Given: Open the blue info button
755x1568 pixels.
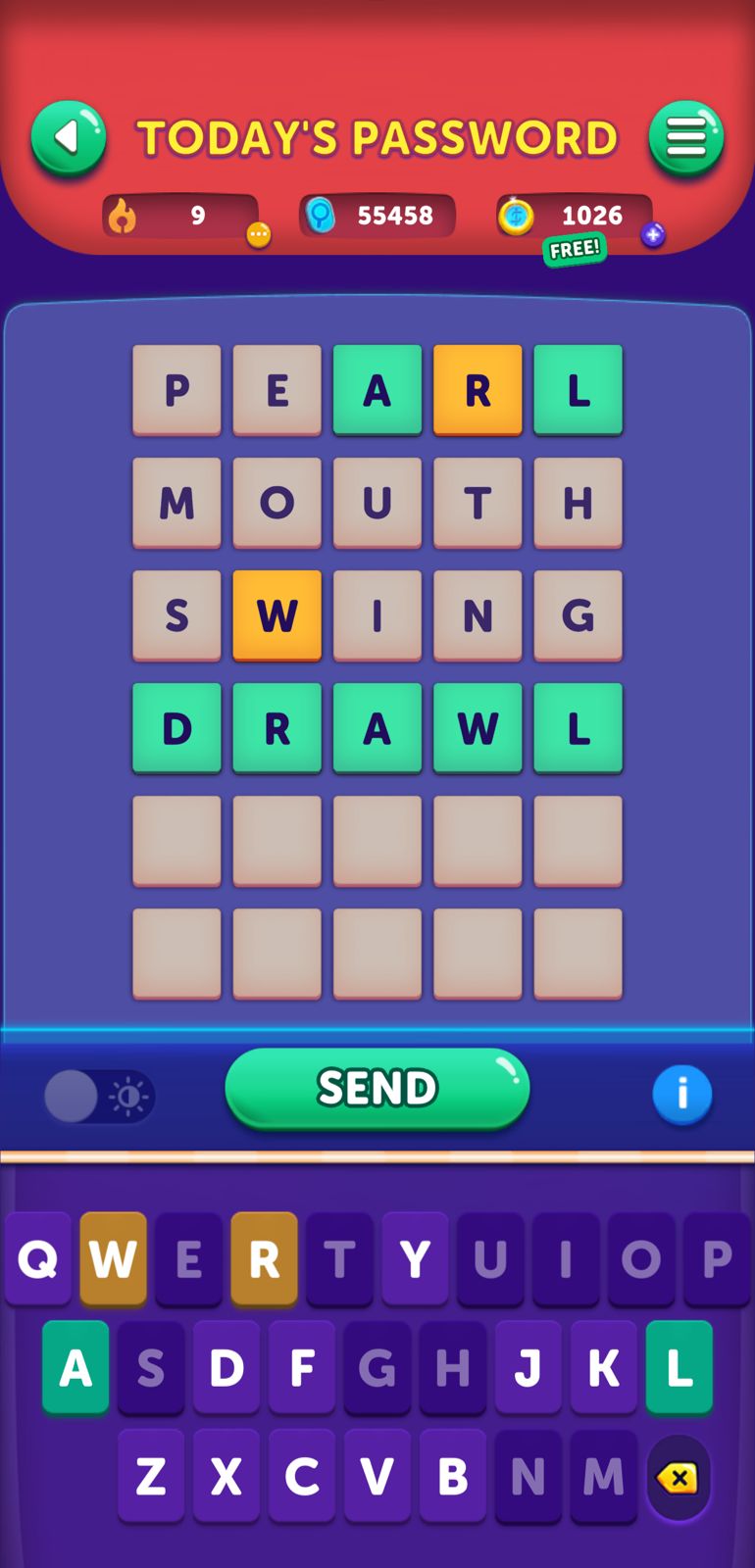Looking at the screenshot, I should [681, 1094].
